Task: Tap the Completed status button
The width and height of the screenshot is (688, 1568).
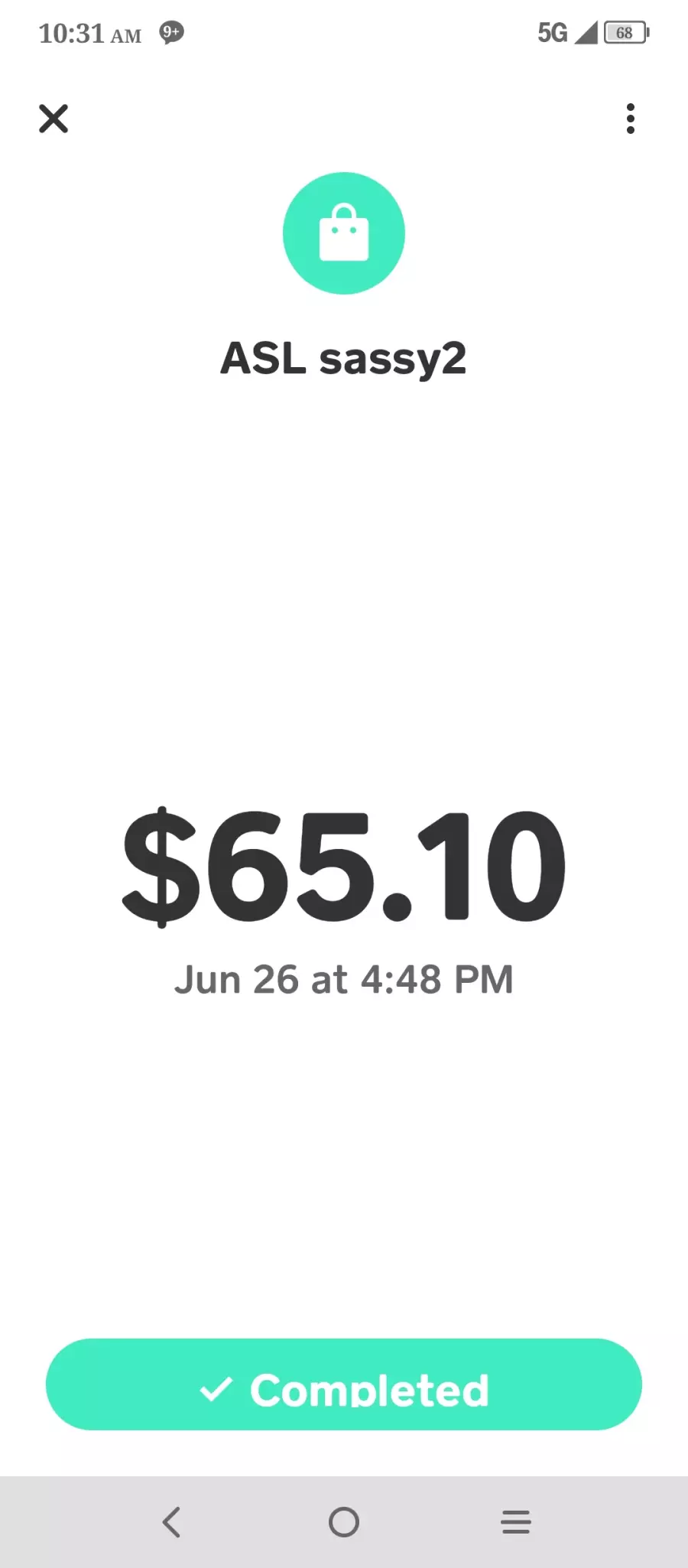Action: (x=344, y=1384)
